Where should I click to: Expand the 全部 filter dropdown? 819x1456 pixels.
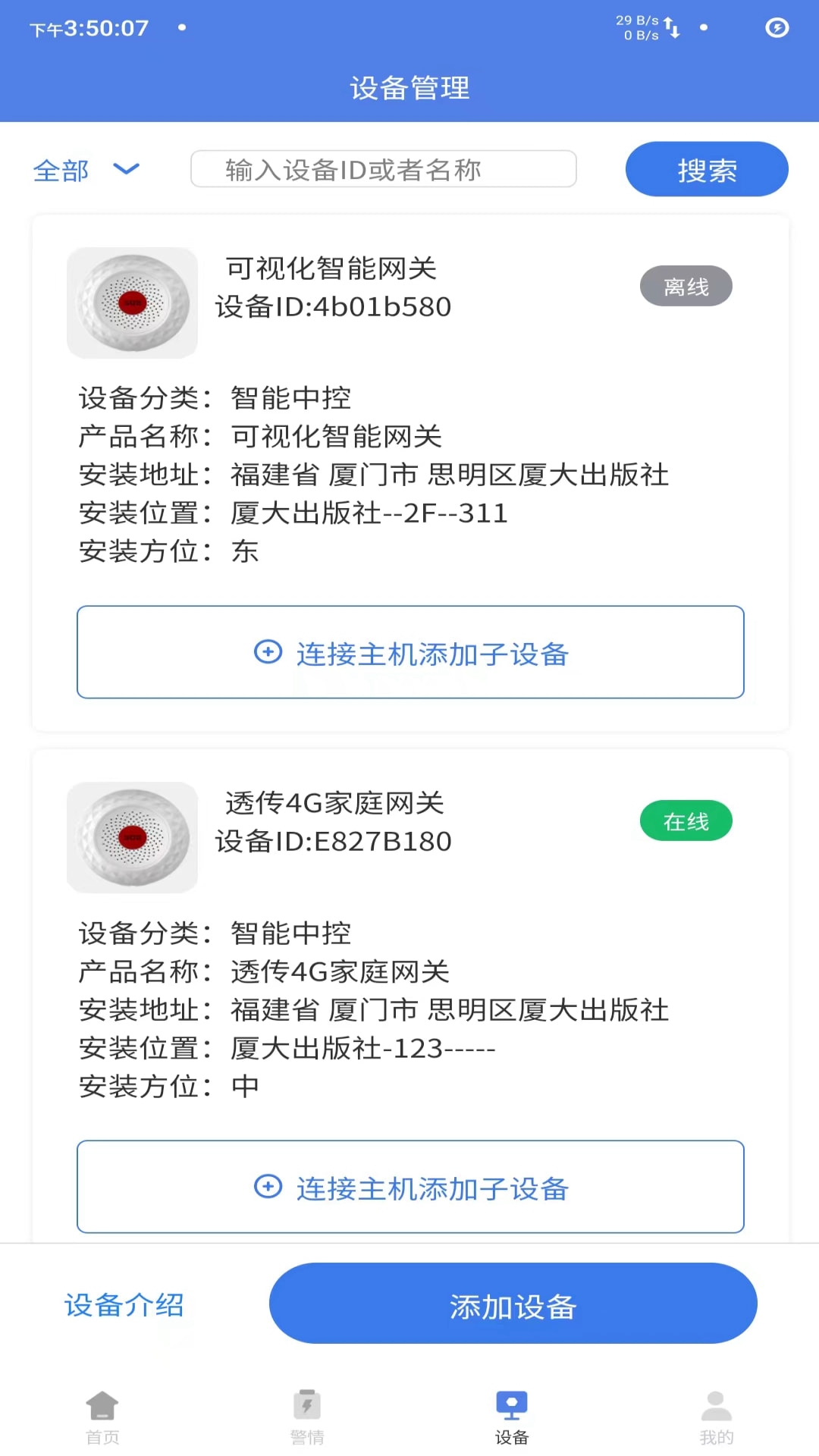click(x=86, y=170)
